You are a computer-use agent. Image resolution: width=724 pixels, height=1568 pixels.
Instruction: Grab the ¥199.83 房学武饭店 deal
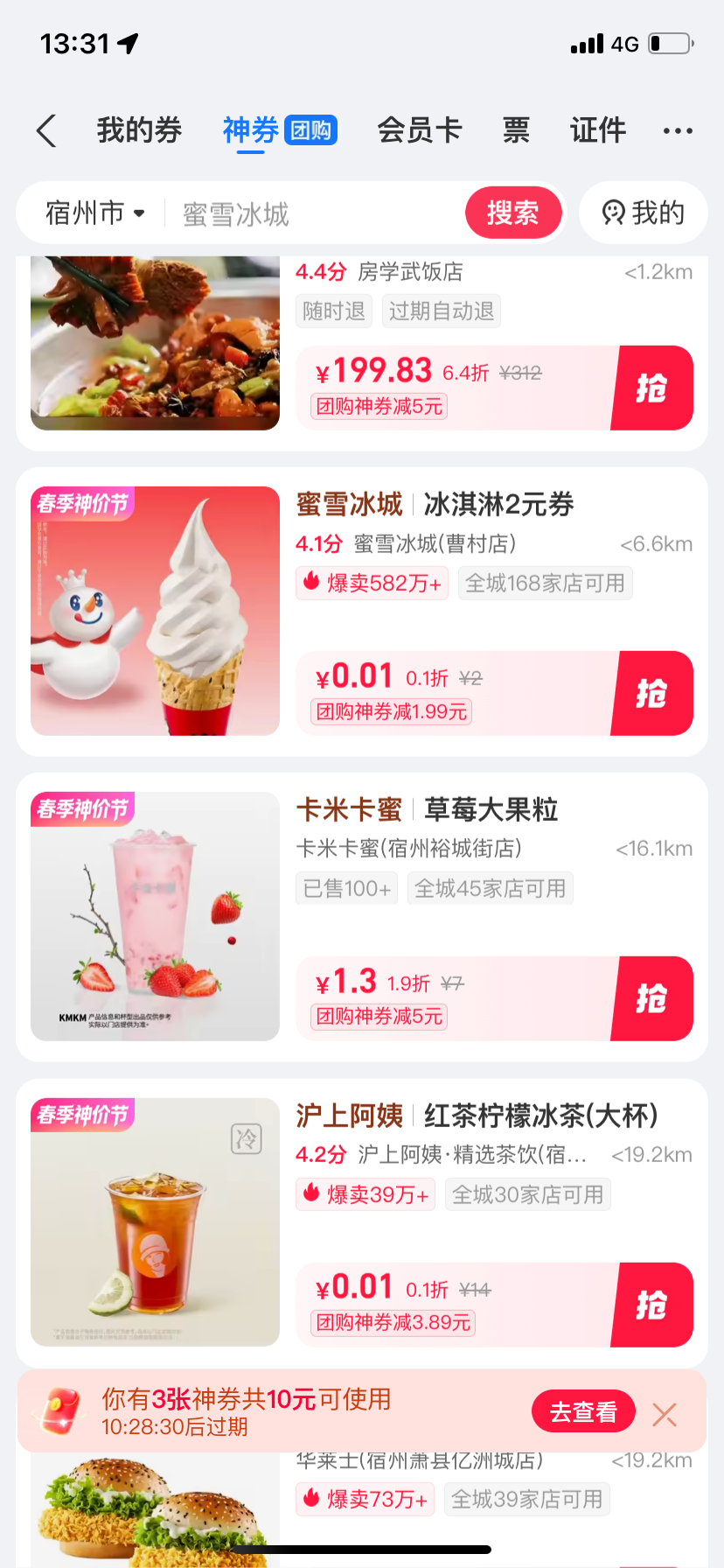(652, 388)
